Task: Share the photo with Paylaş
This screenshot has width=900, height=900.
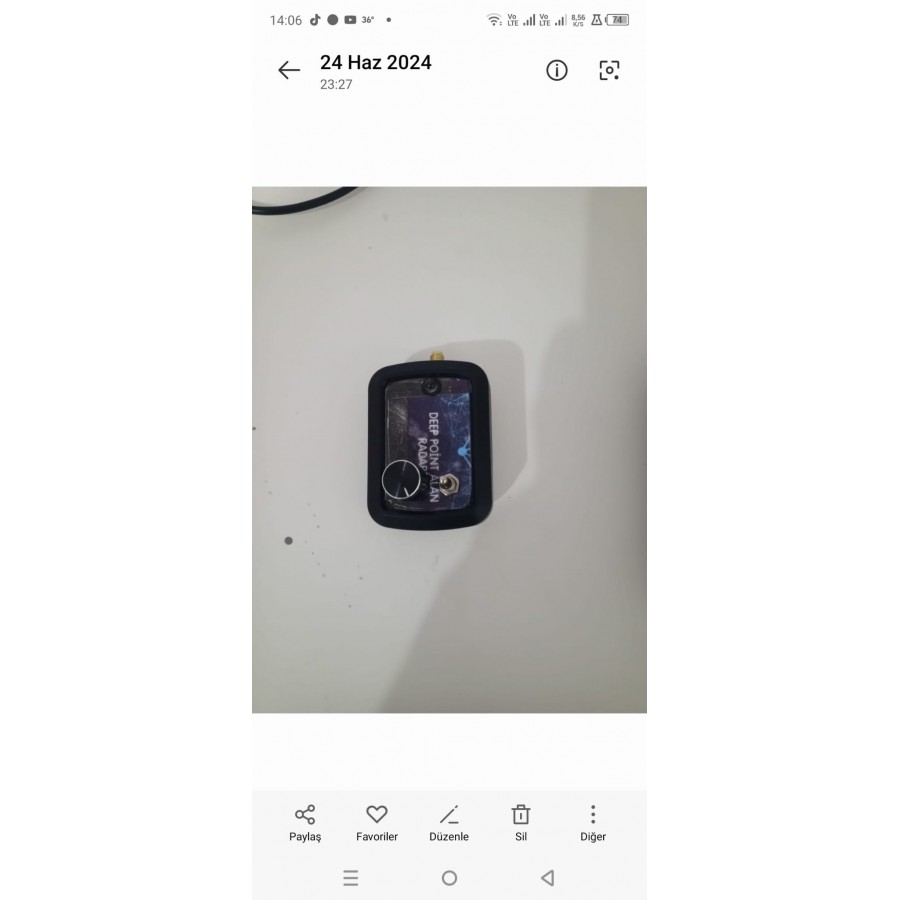Action: tap(305, 822)
